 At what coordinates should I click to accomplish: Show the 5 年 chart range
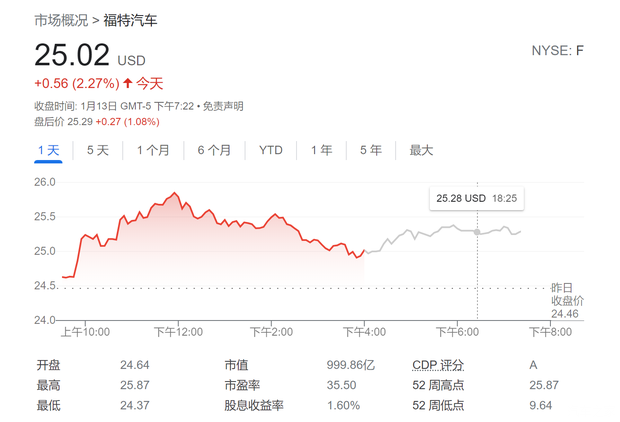coord(371,150)
